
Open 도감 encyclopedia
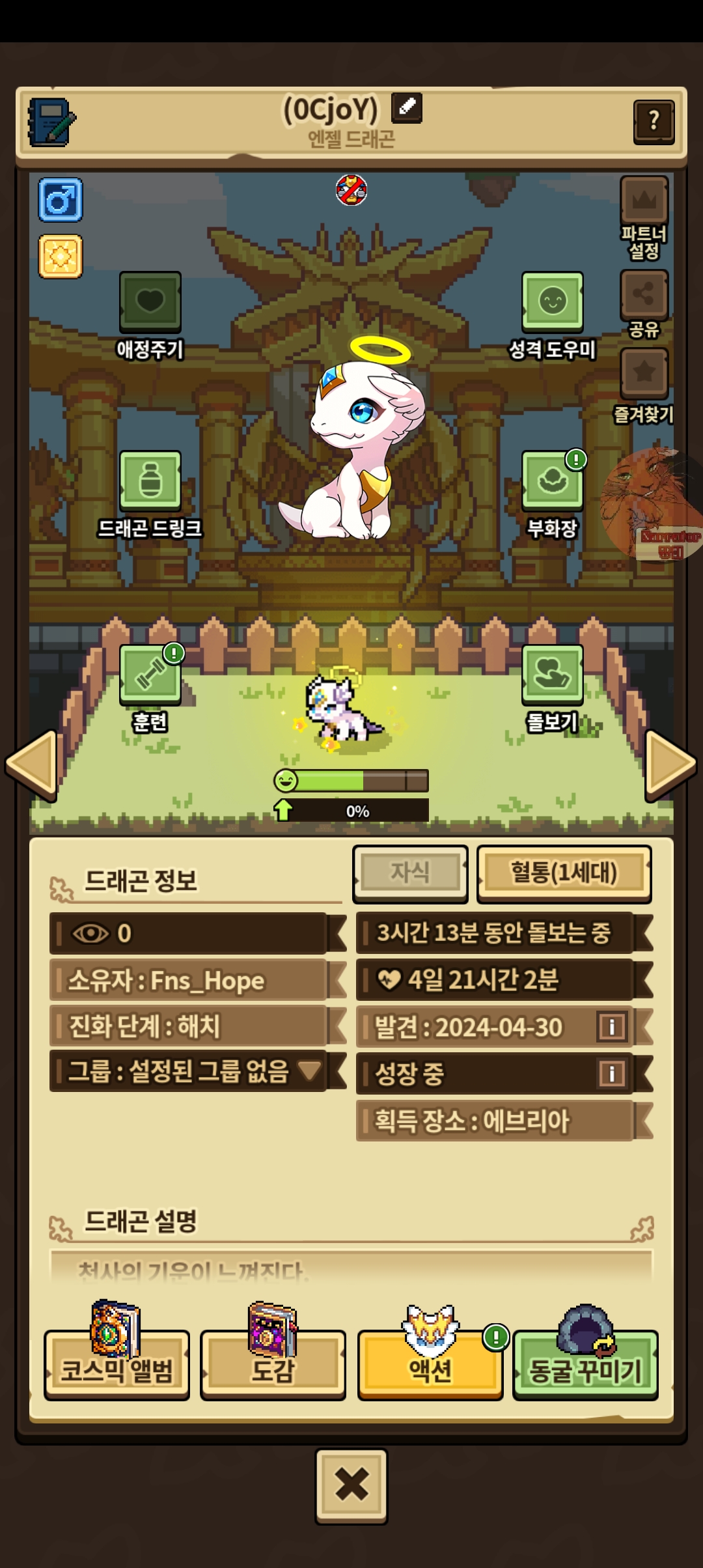273,1363
